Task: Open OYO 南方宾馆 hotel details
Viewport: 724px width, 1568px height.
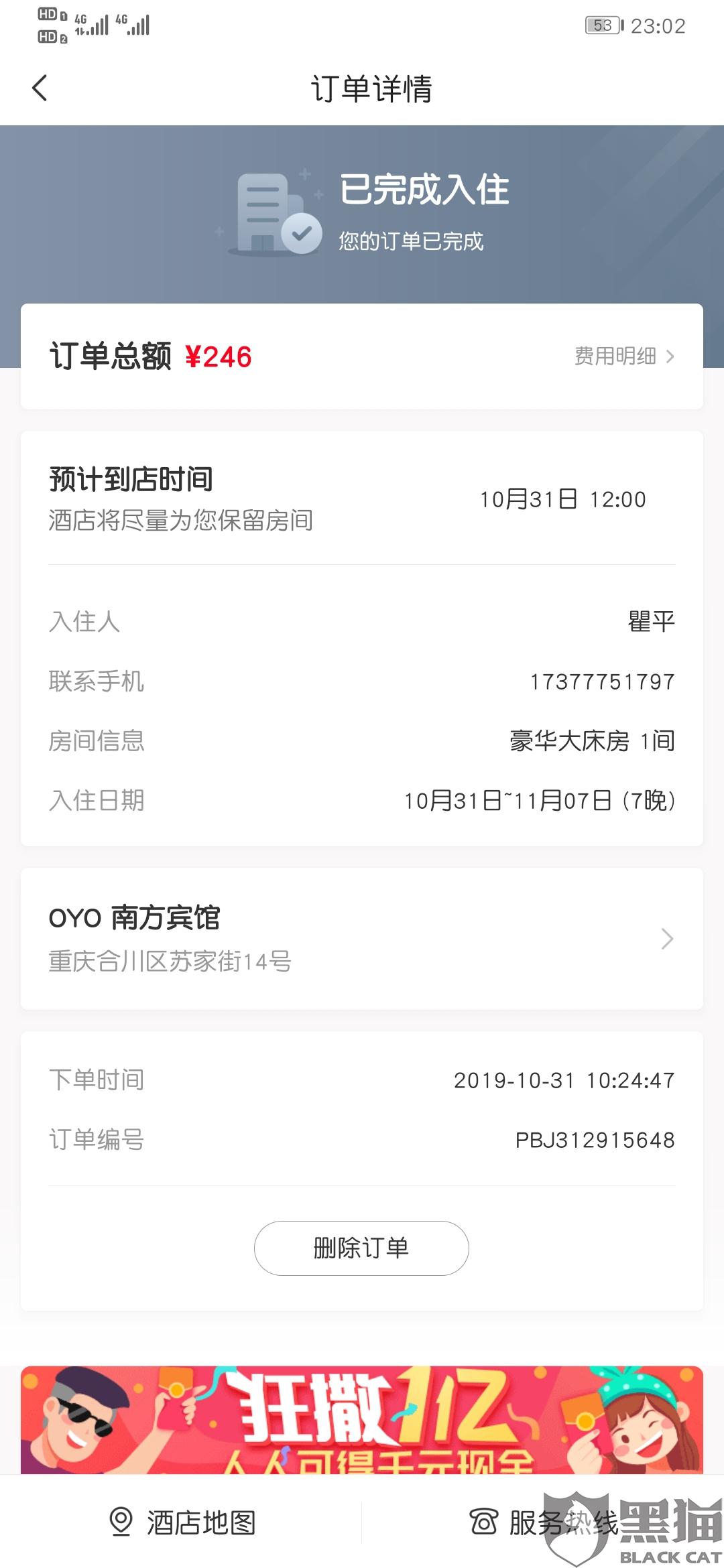Action: 361,938
